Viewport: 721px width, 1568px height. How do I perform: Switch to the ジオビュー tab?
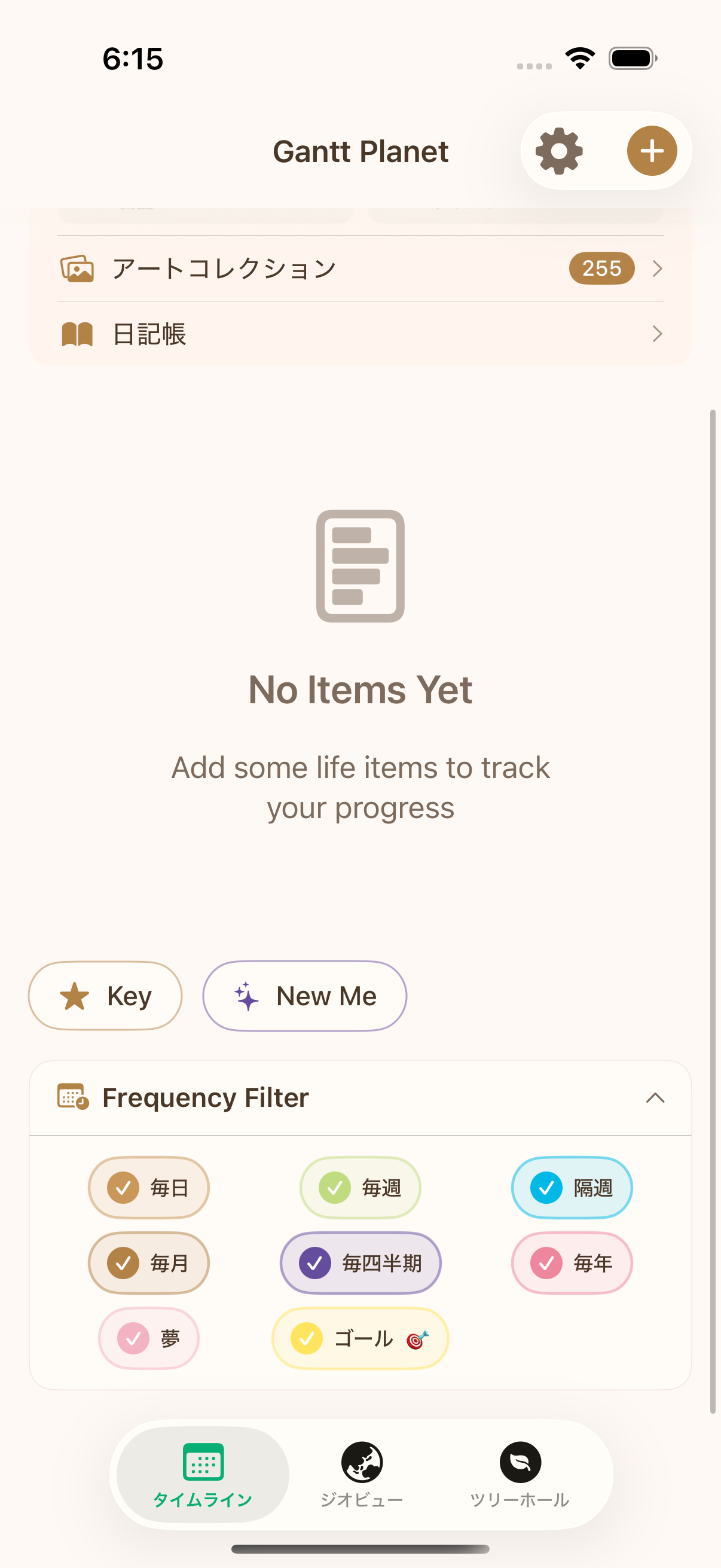pos(362,1474)
